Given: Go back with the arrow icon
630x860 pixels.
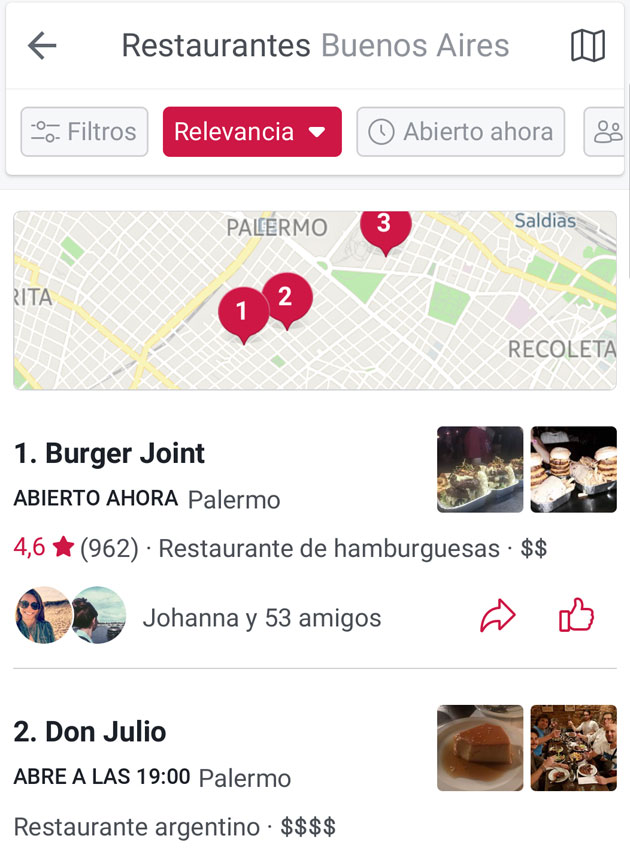Looking at the screenshot, I should pos(42,46).
